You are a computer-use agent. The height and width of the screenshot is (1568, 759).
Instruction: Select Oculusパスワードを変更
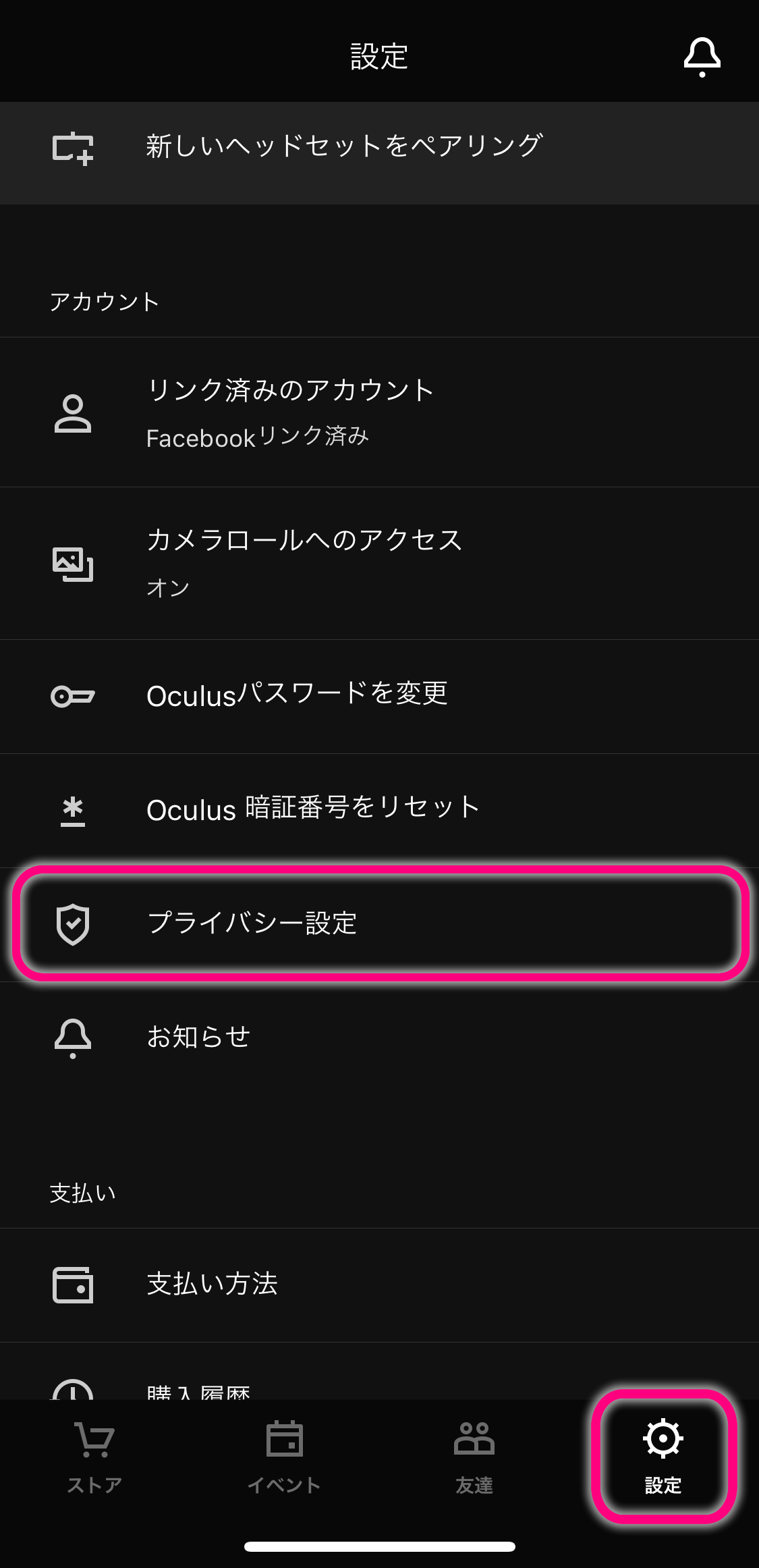pyautogui.click(x=379, y=697)
